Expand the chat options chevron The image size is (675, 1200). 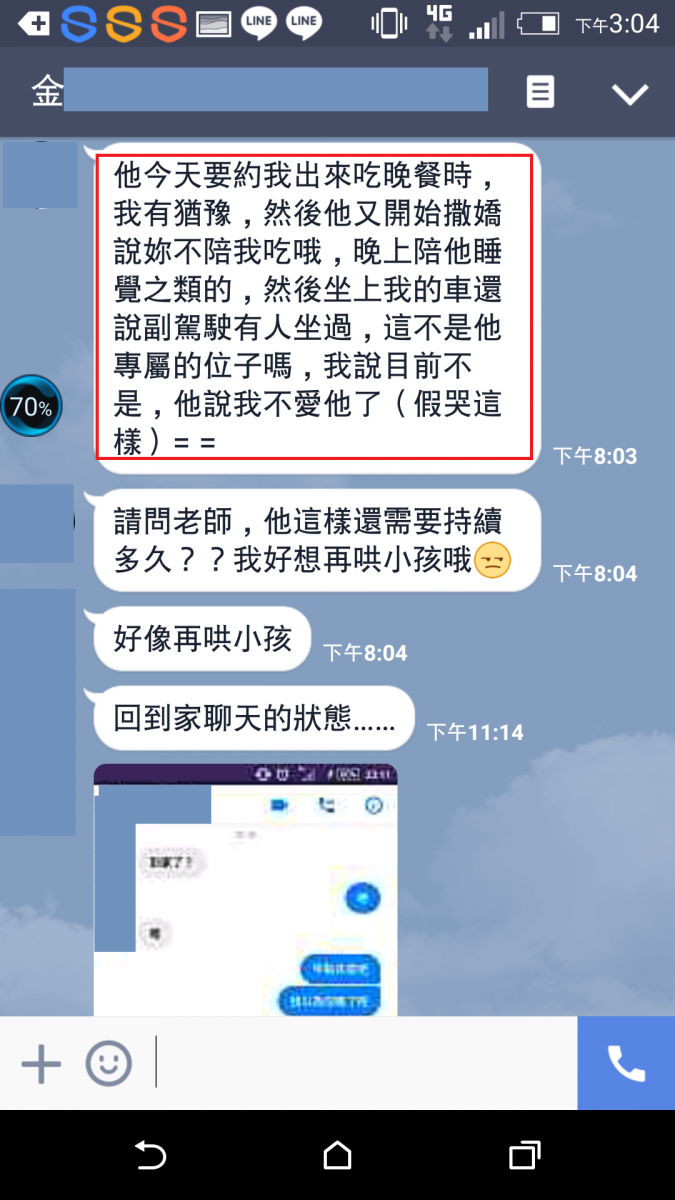coord(630,94)
